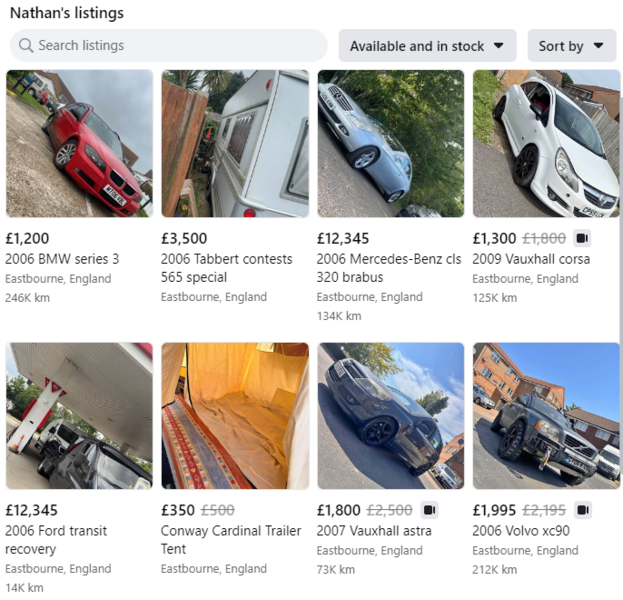The width and height of the screenshot is (623, 600).
Task: Open the Sort by dropdown
Action: (571, 46)
